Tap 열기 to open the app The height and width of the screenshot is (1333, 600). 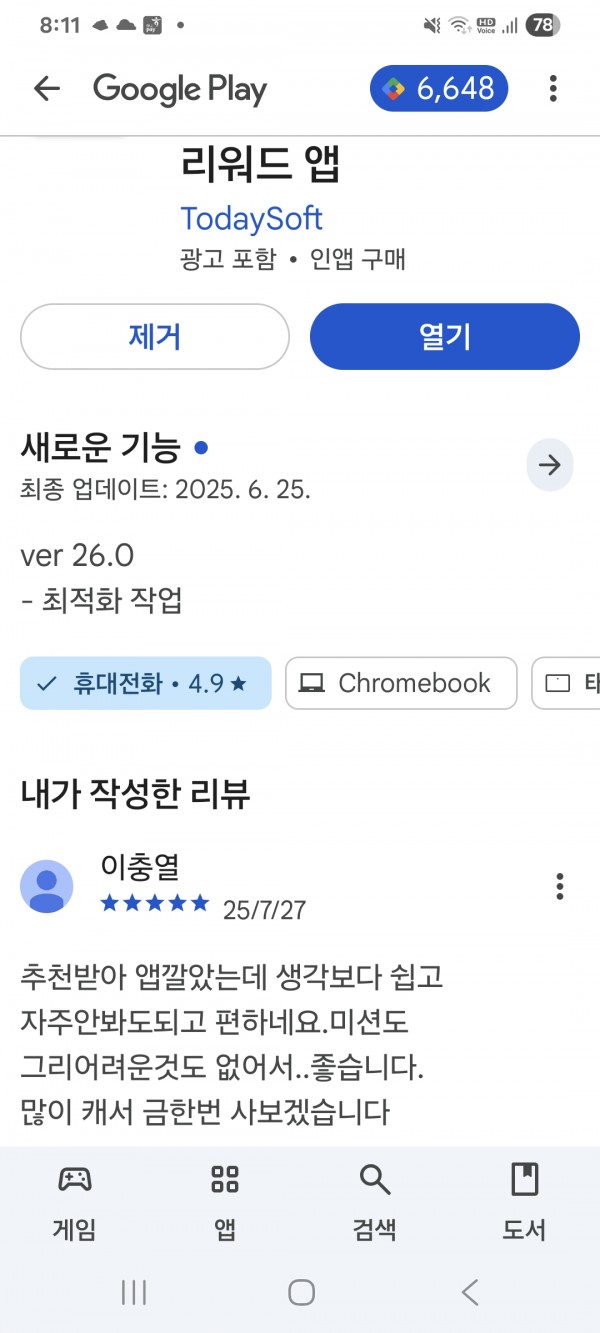[445, 337]
